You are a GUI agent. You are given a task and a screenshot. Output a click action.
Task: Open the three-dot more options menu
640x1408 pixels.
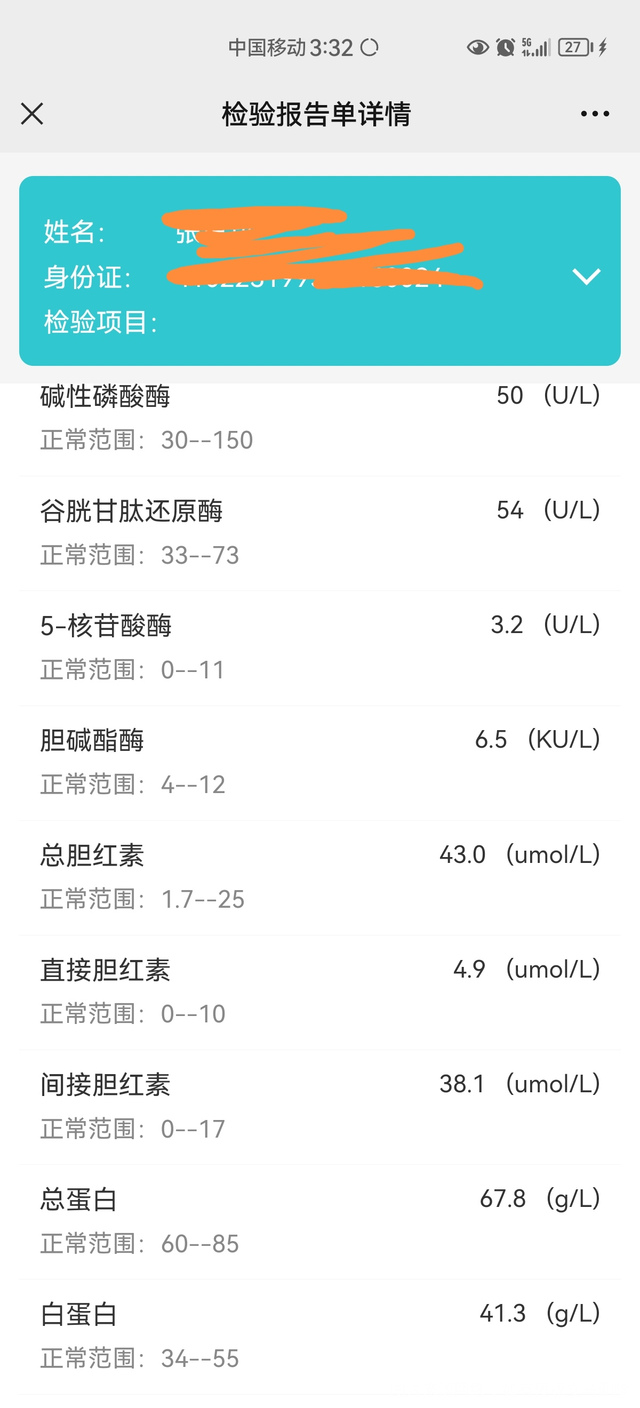595,114
